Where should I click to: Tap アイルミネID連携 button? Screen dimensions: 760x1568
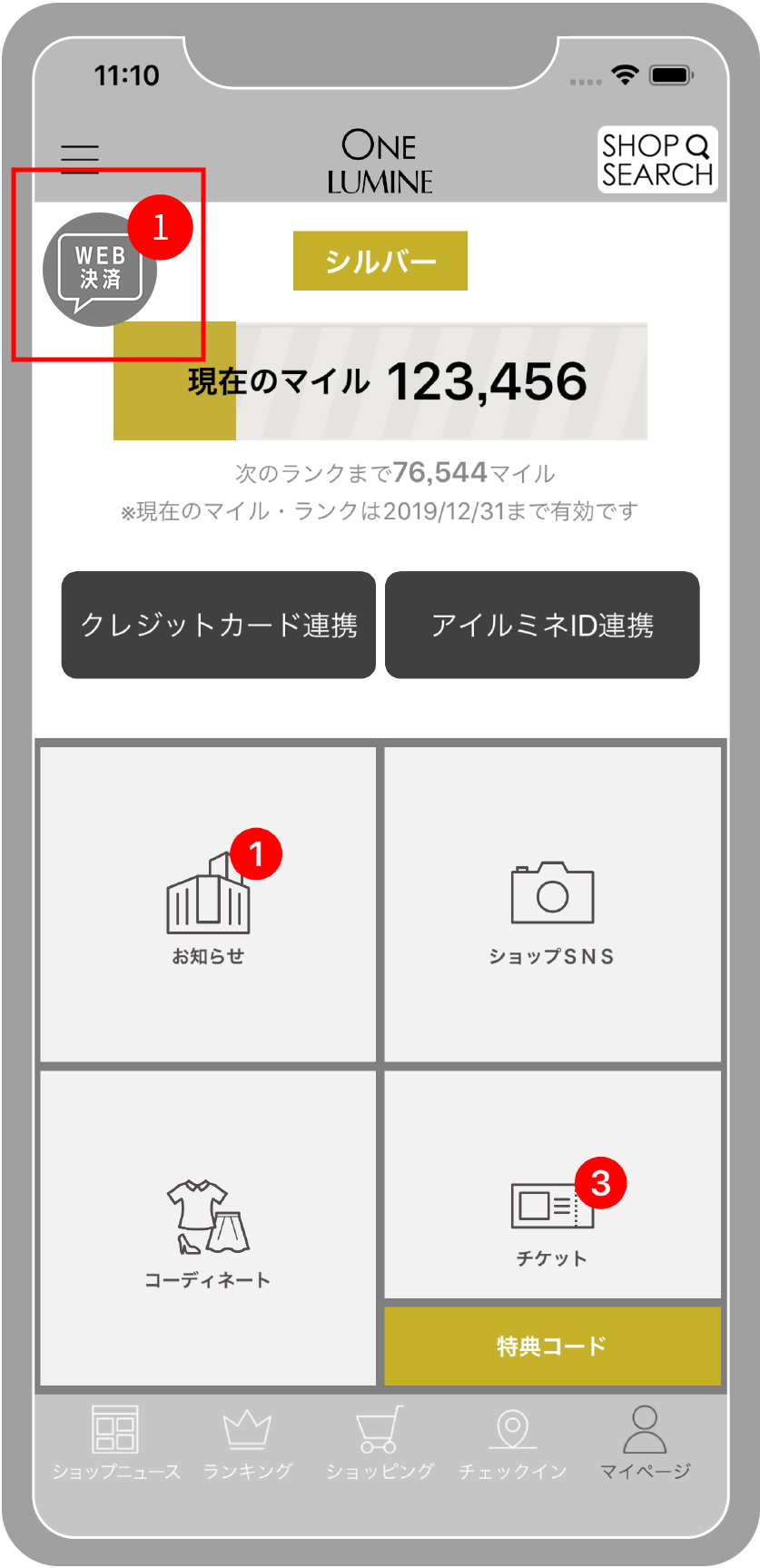[x=542, y=625]
